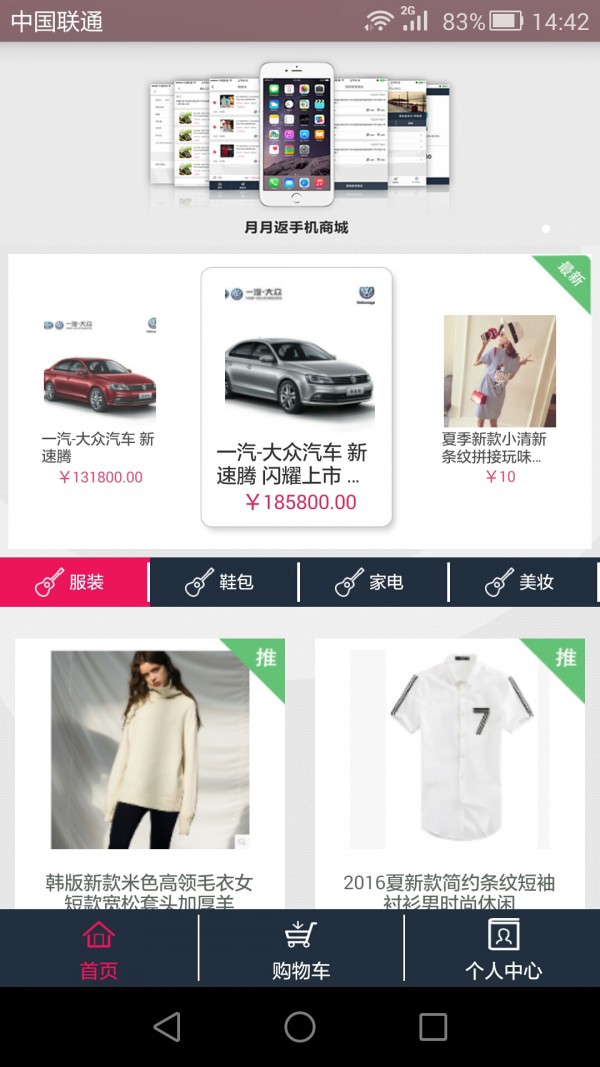Switch to the 美妆 category tab
The height and width of the screenshot is (1067, 600).
coord(524,582)
